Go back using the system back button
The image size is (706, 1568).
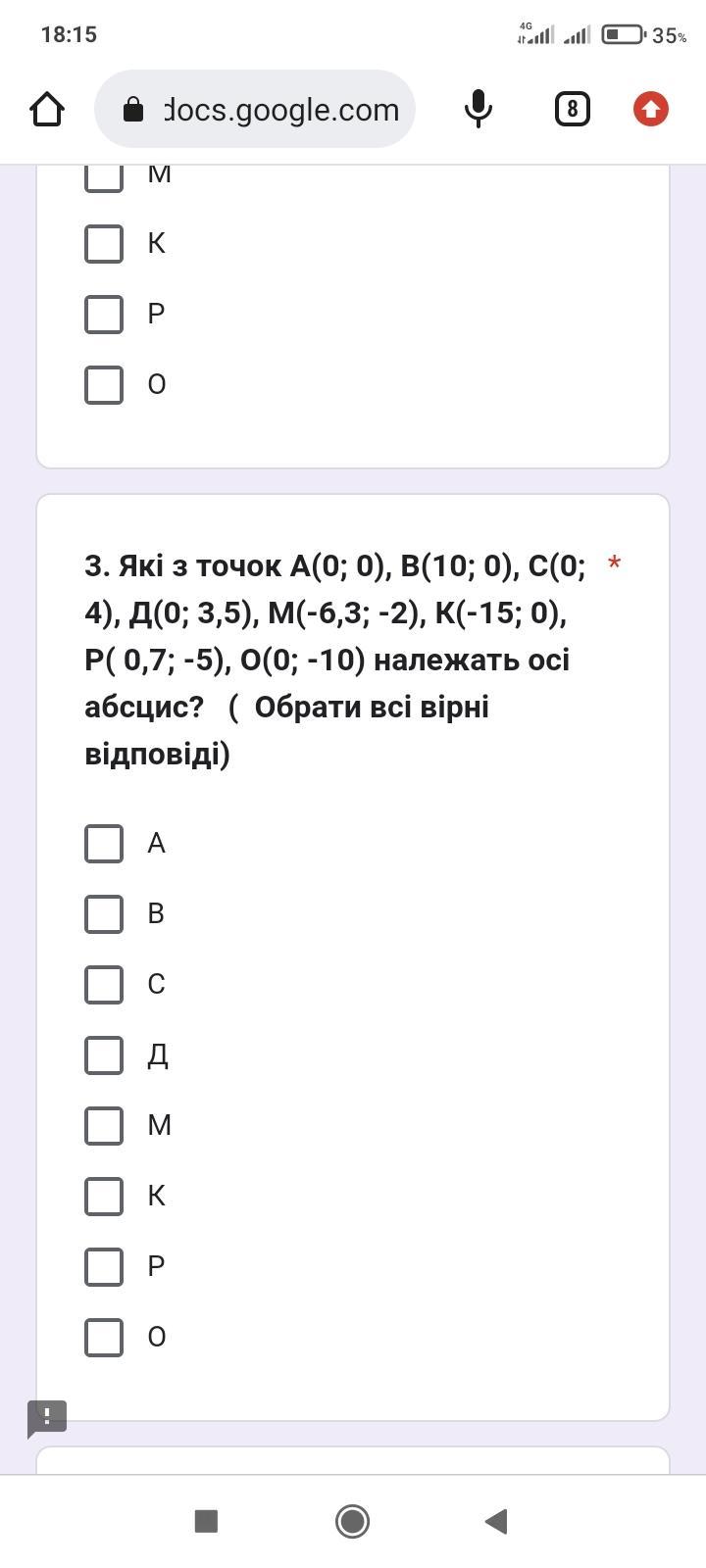(496, 1521)
